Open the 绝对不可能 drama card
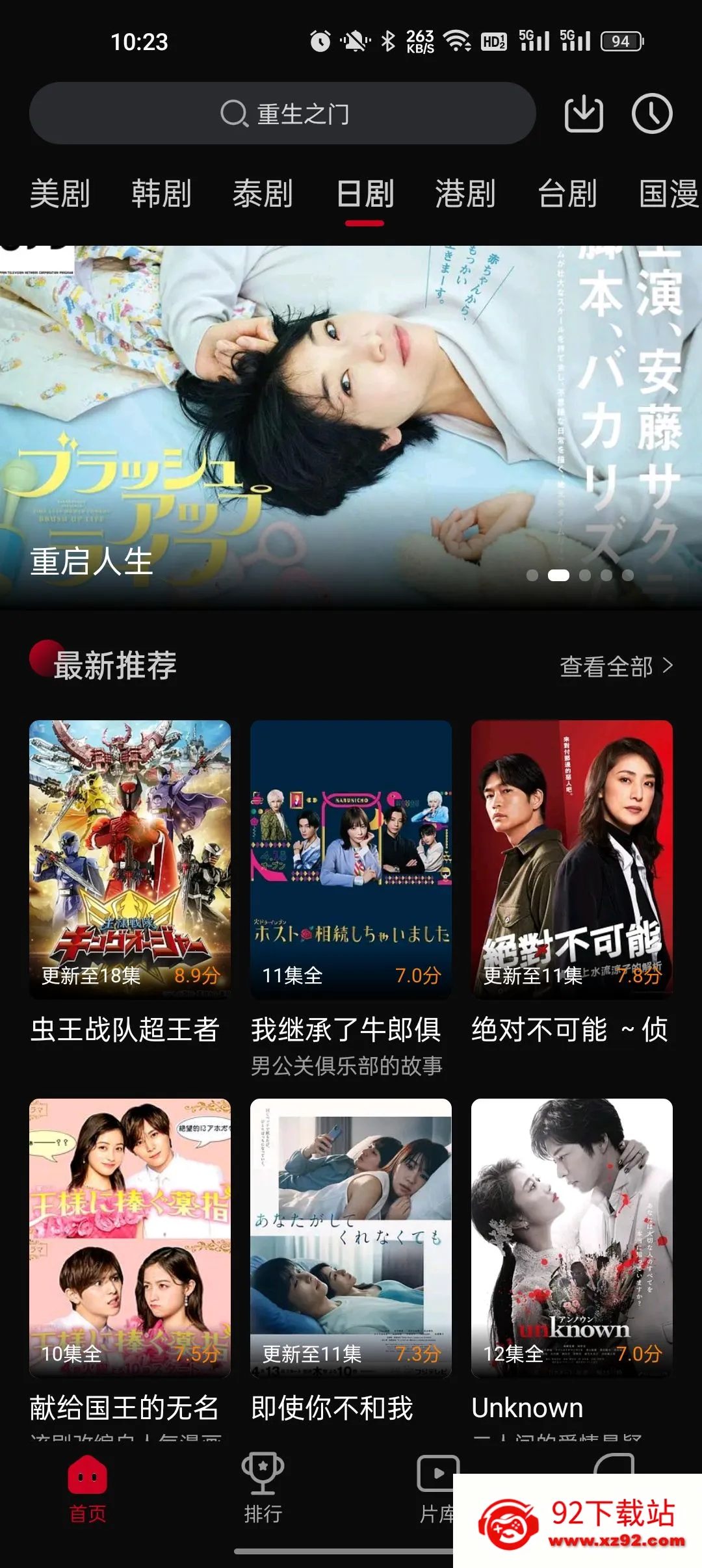This screenshot has height=1568, width=702. tap(572, 883)
